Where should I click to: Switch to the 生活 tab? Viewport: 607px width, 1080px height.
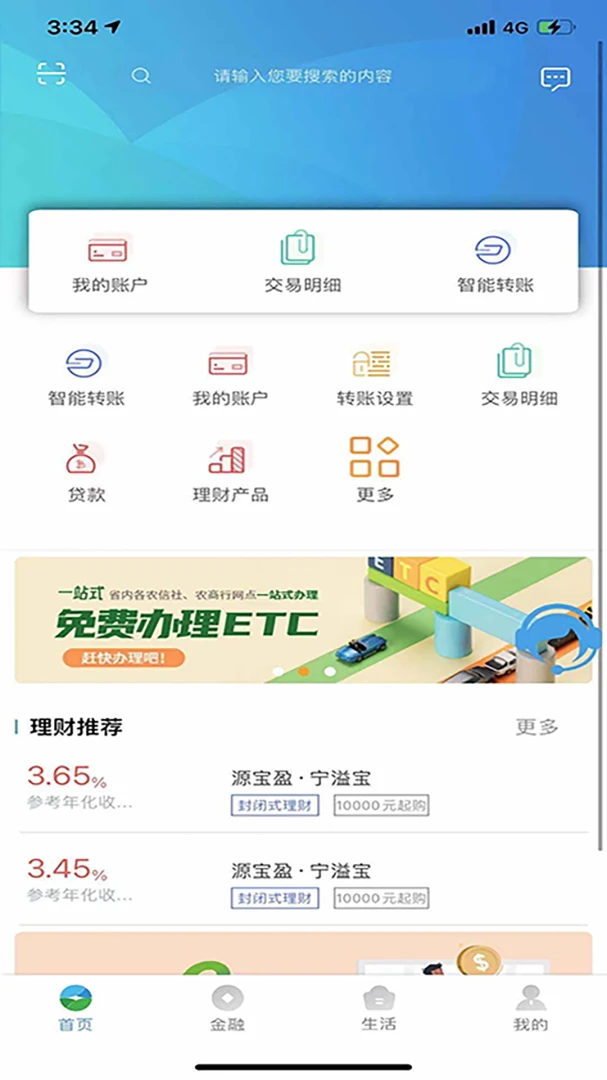tap(378, 1008)
